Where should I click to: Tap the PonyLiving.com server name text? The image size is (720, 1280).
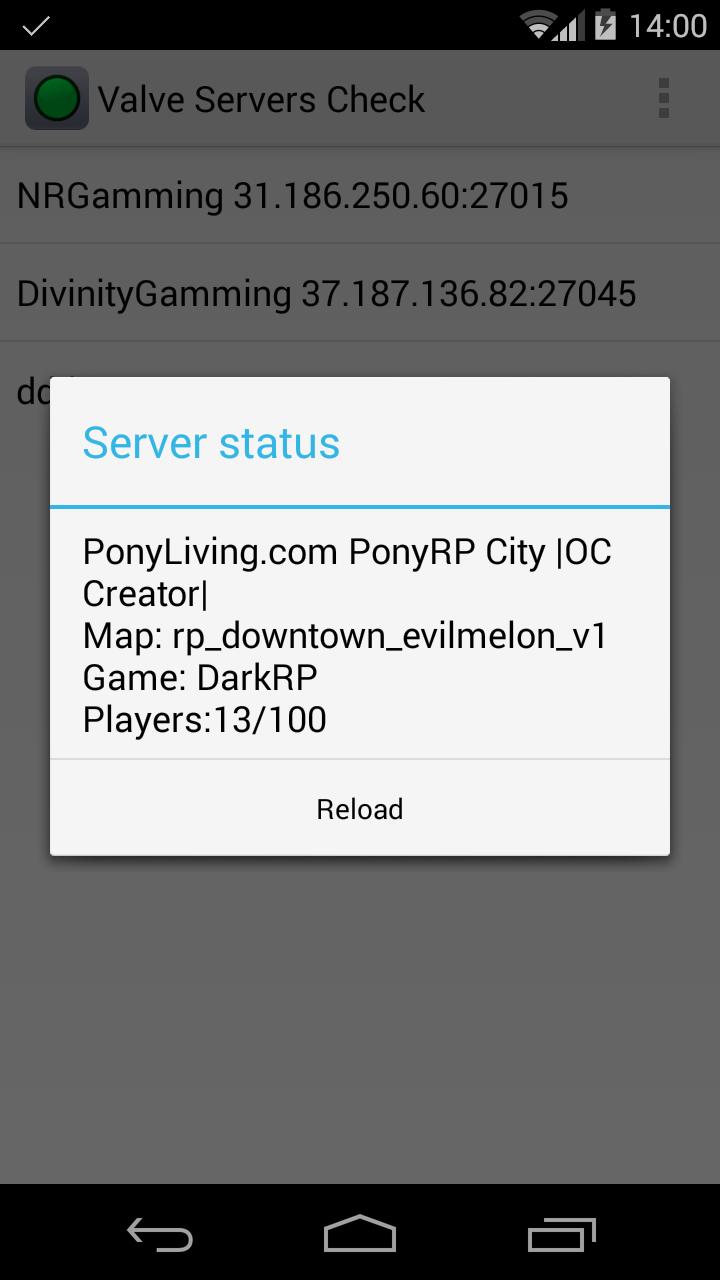(x=347, y=551)
